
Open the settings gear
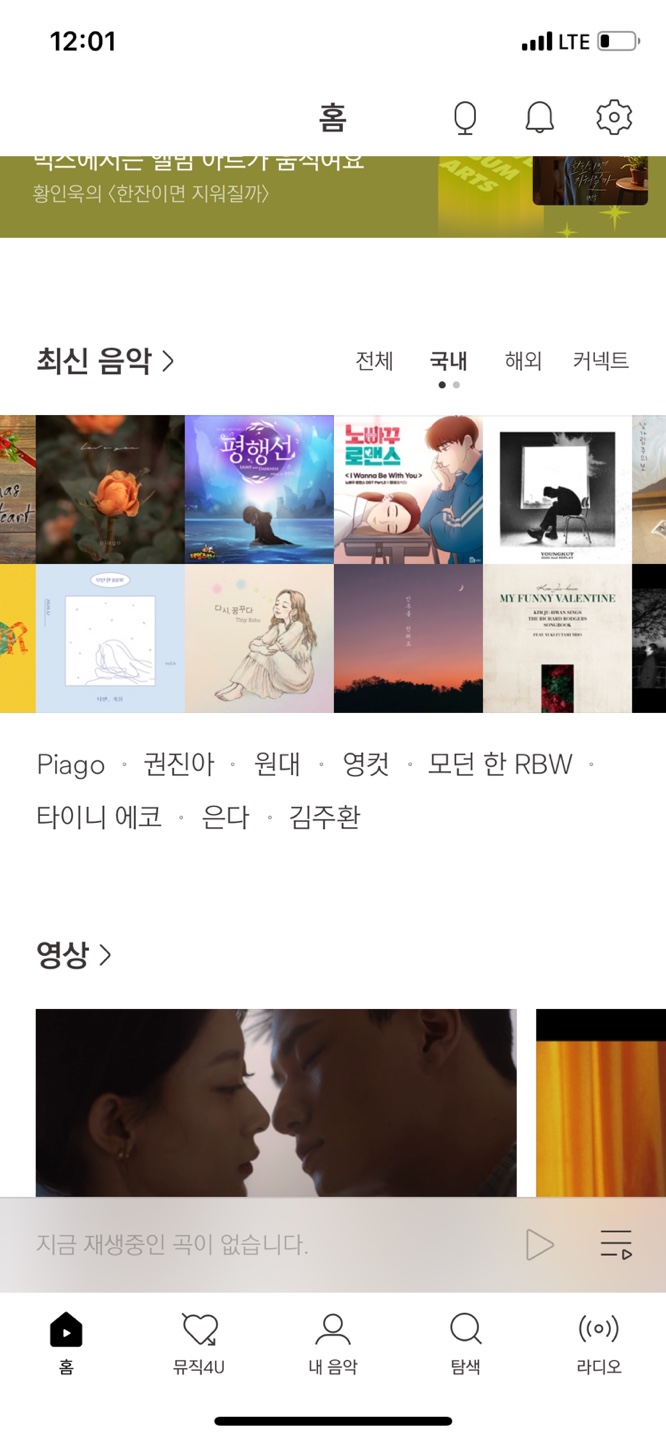(x=614, y=118)
